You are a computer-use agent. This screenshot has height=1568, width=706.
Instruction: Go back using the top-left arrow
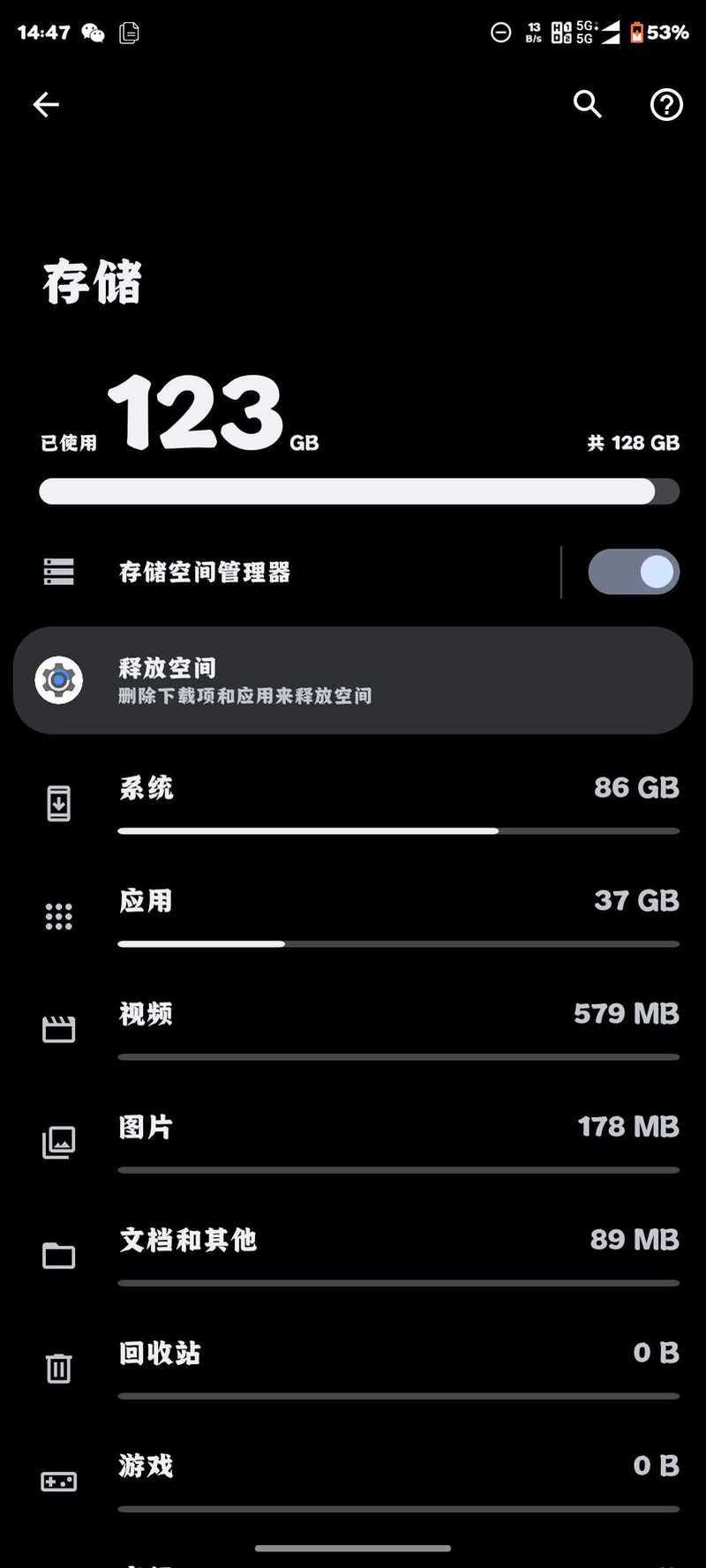46,105
